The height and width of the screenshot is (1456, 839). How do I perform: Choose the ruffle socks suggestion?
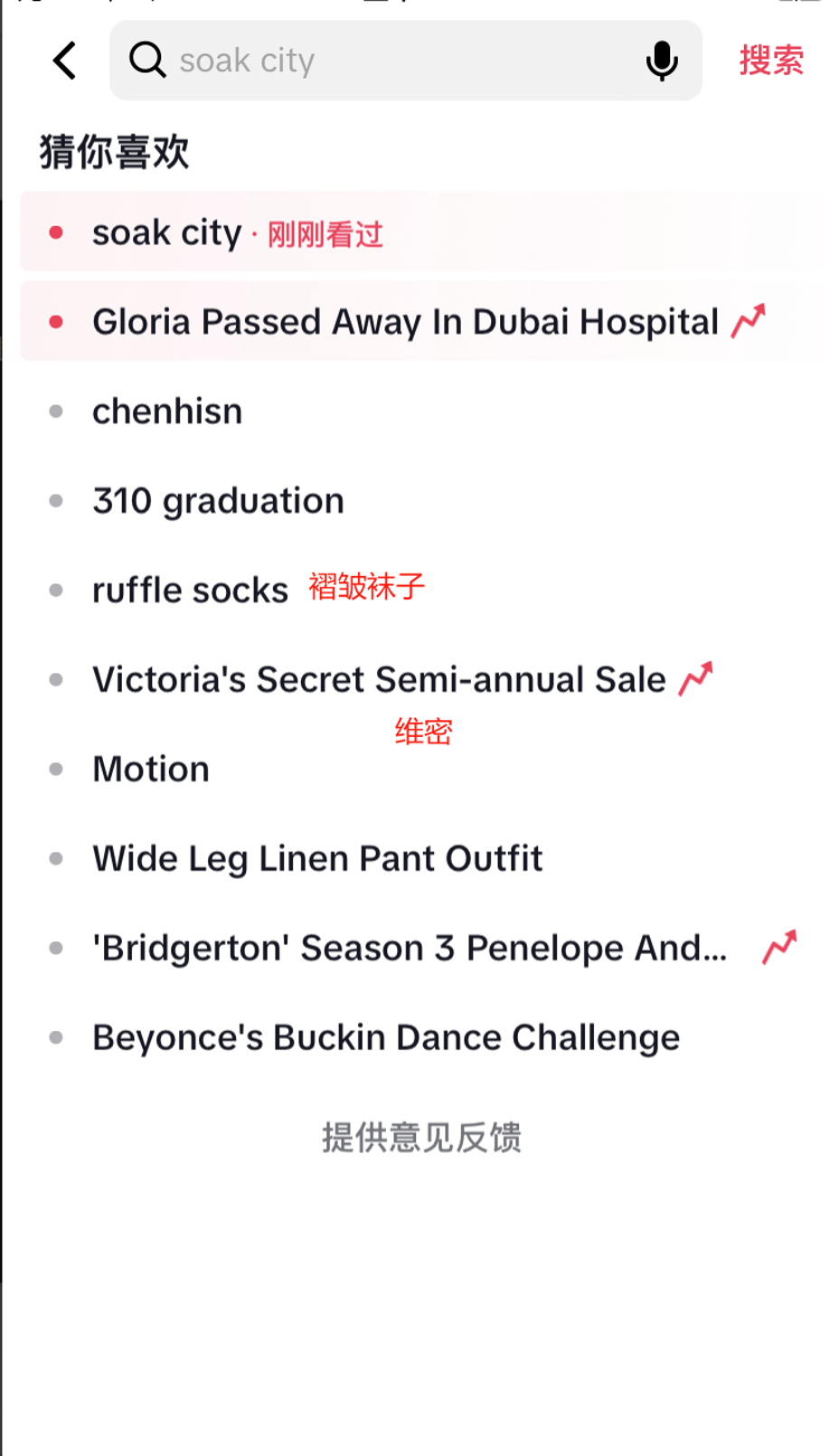[x=190, y=591]
